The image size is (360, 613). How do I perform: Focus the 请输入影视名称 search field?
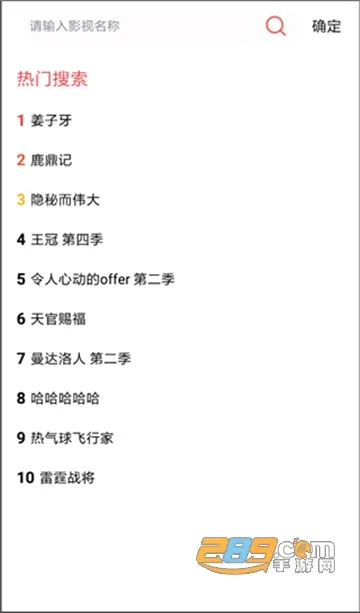[143, 26]
